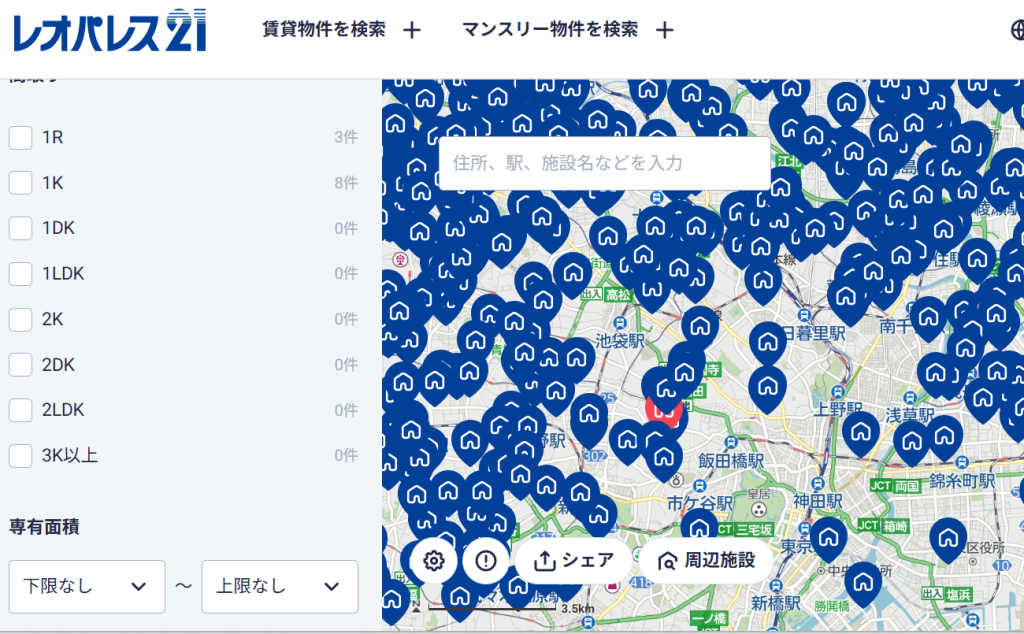Select the 1K layout checkbox
This screenshot has width=1024, height=634.
(20, 183)
